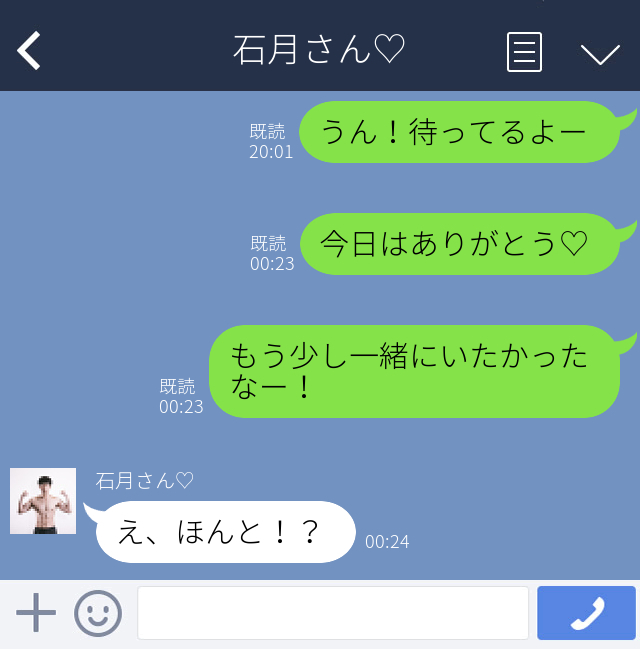Screen dimensions: 640x649
Task: Open the plus attachment menu
Action: click(x=36, y=613)
